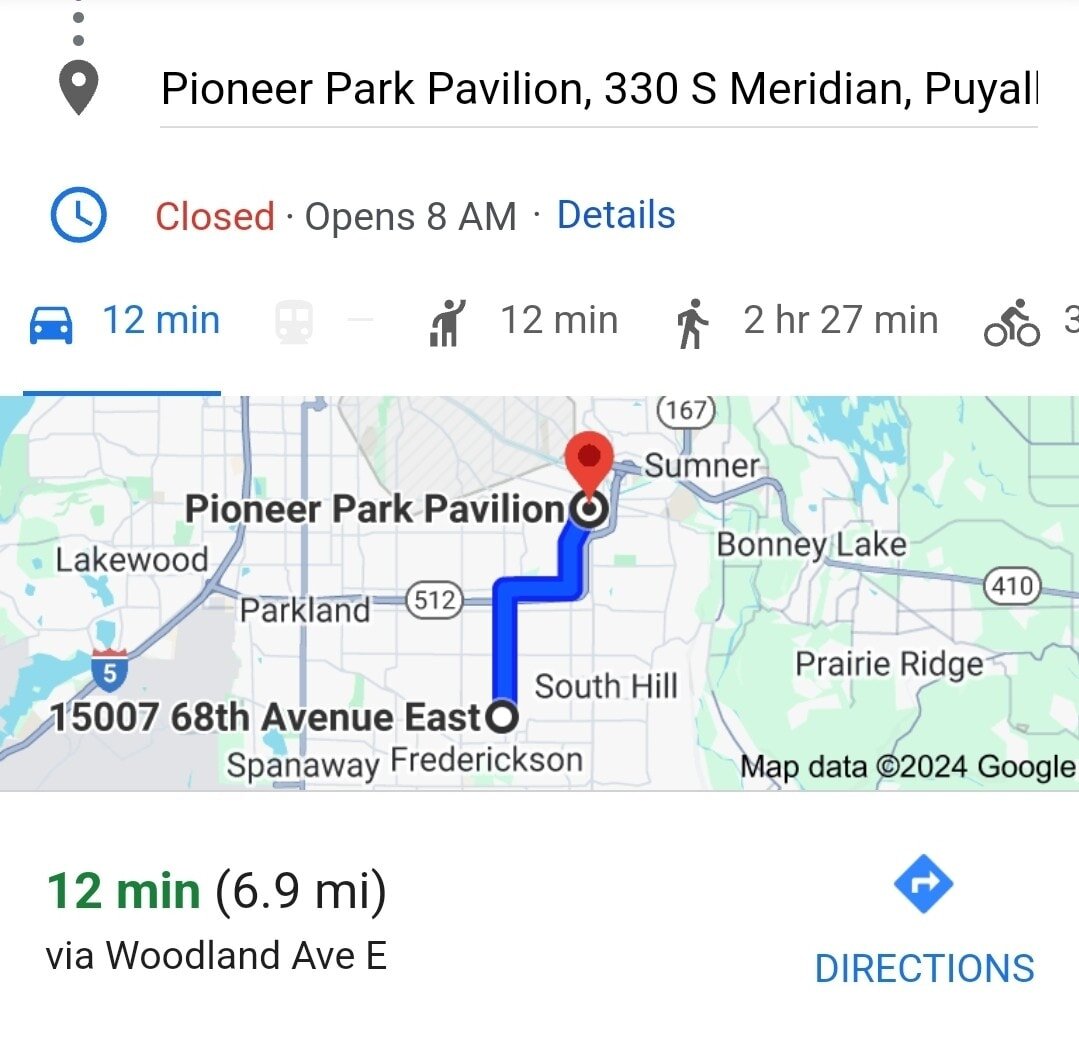Select the route via Woodland Ave E
This screenshot has height=1053, width=1079.
[x=216, y=921]
